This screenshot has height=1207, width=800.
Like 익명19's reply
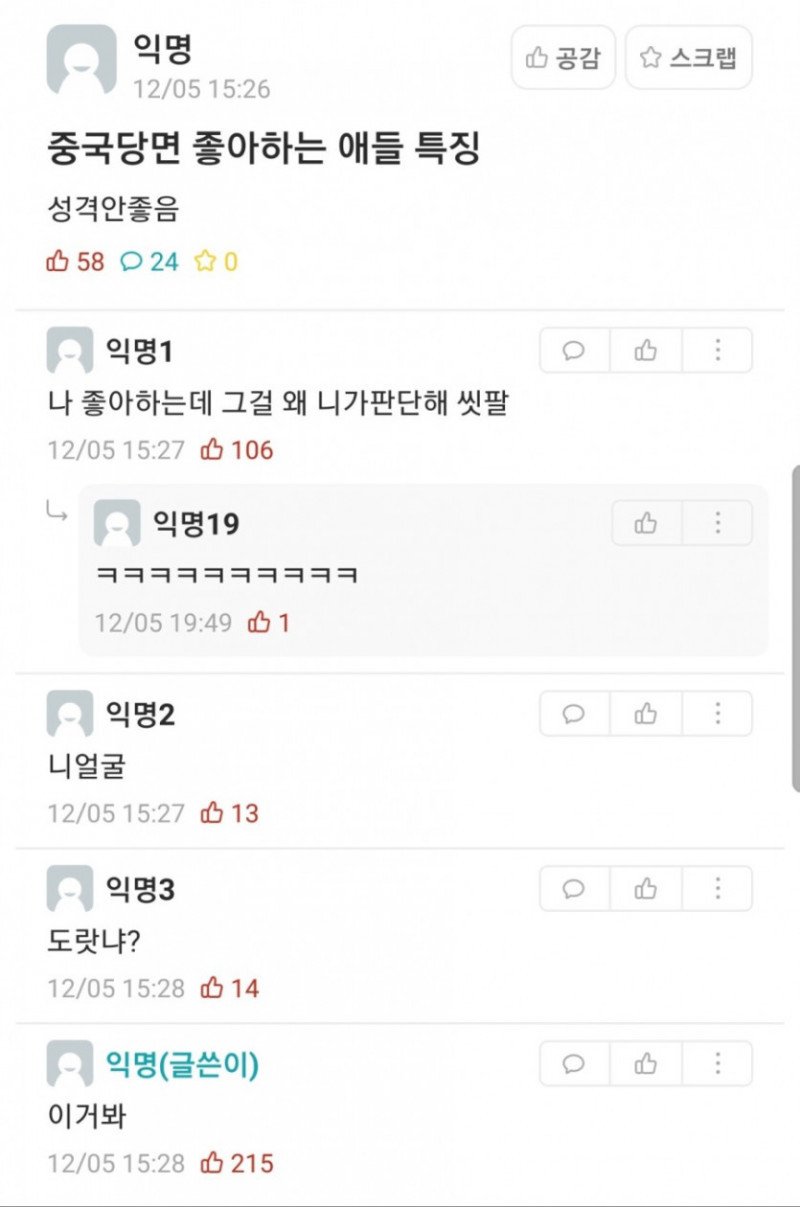[x=646, y=523]
